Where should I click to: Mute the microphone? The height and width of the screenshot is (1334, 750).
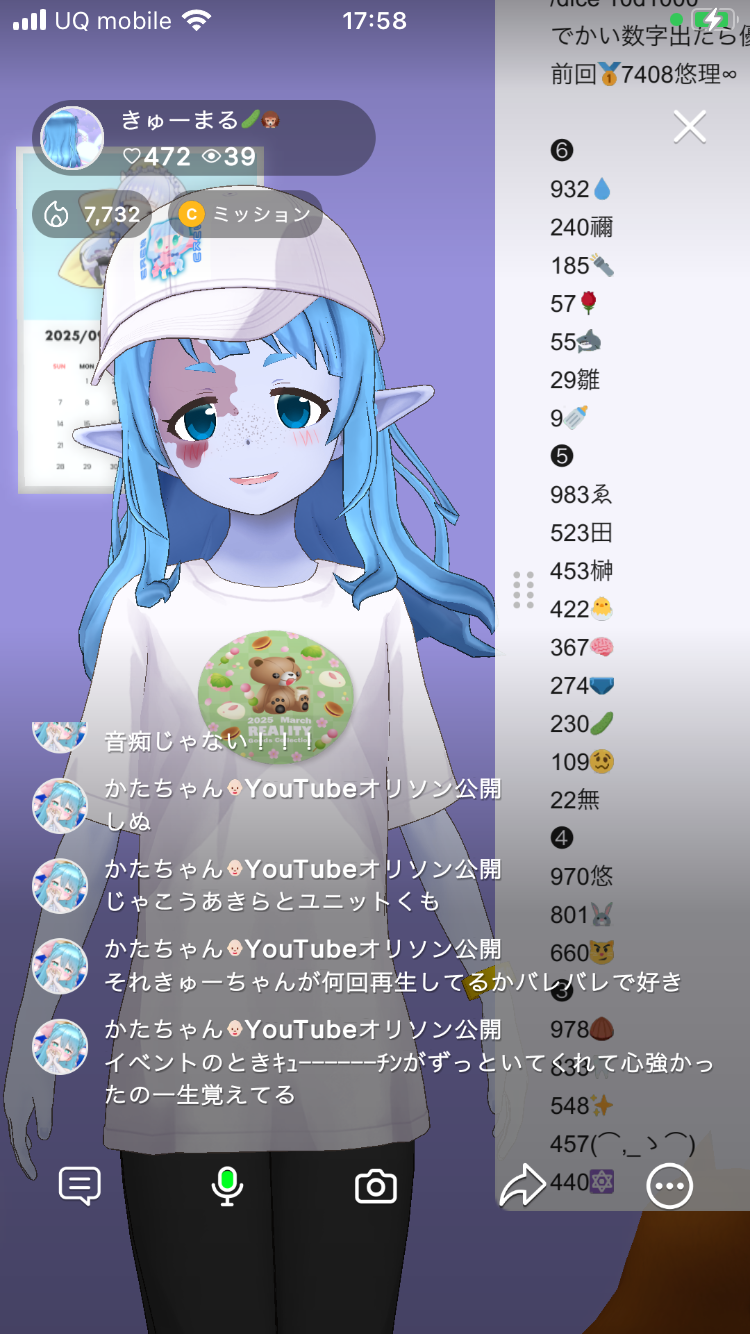pyautogui.click(x=227, y=1186)
